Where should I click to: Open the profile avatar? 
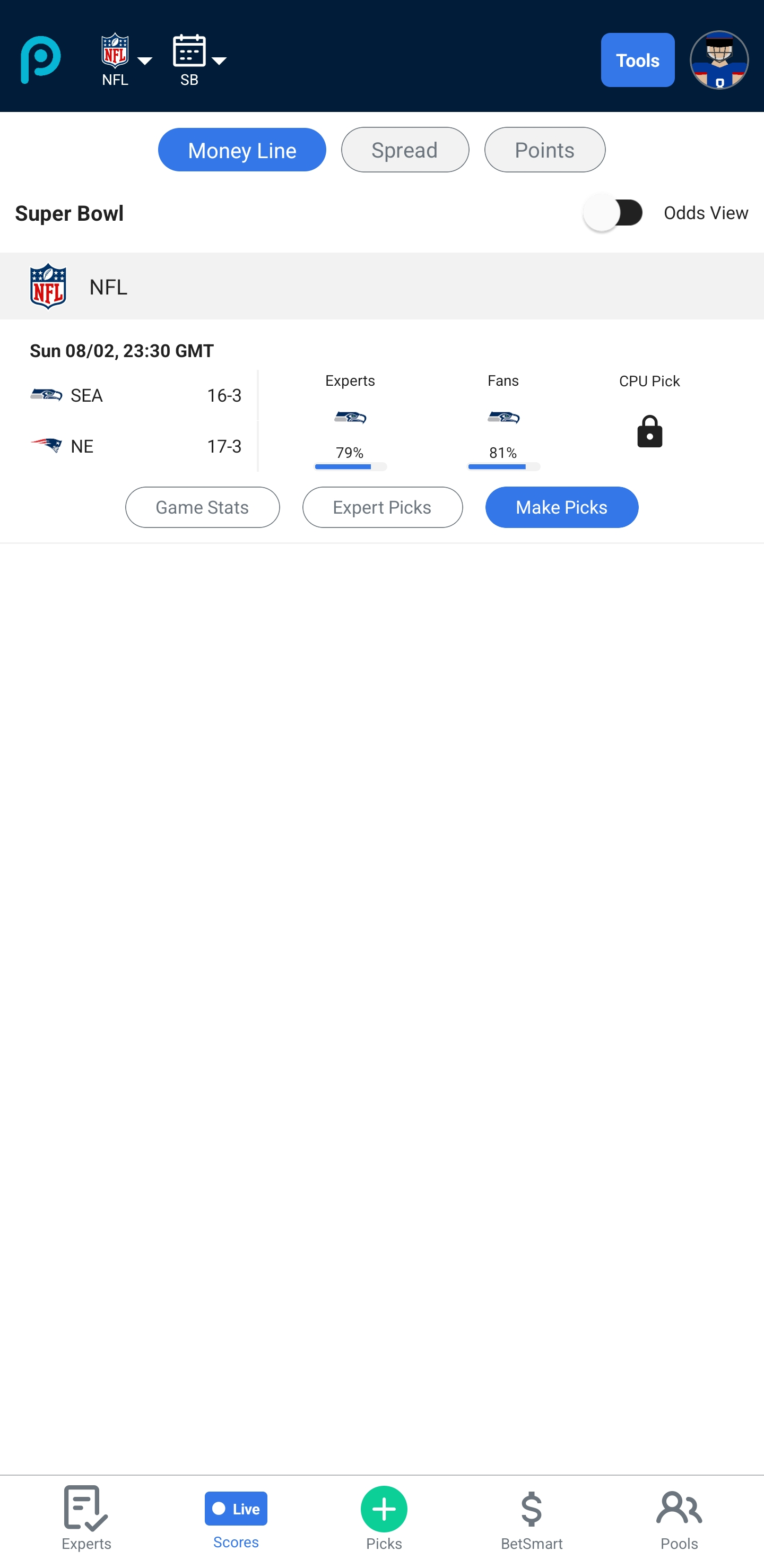click(718, 59)
